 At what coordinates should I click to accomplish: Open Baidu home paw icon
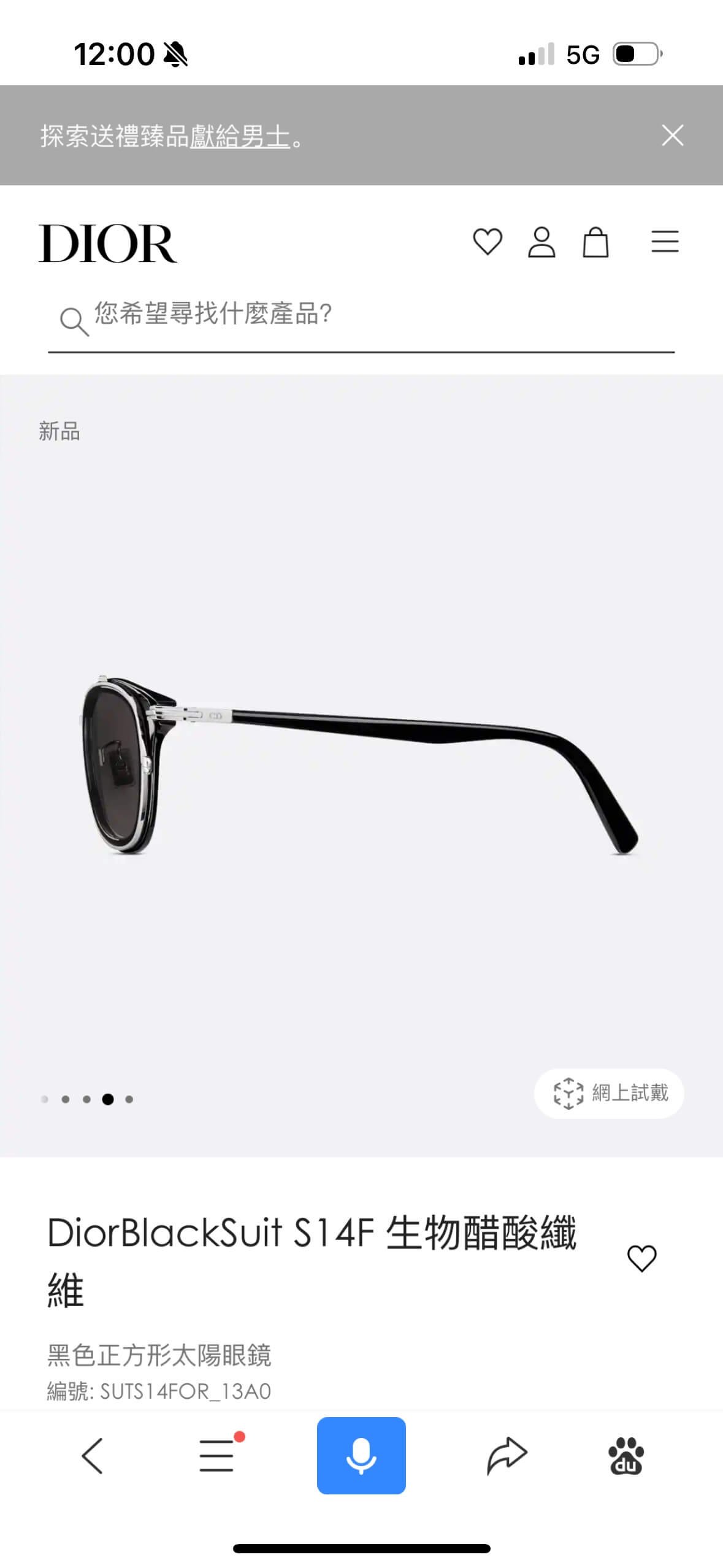pyautogui.click(x=625, y=1455)
